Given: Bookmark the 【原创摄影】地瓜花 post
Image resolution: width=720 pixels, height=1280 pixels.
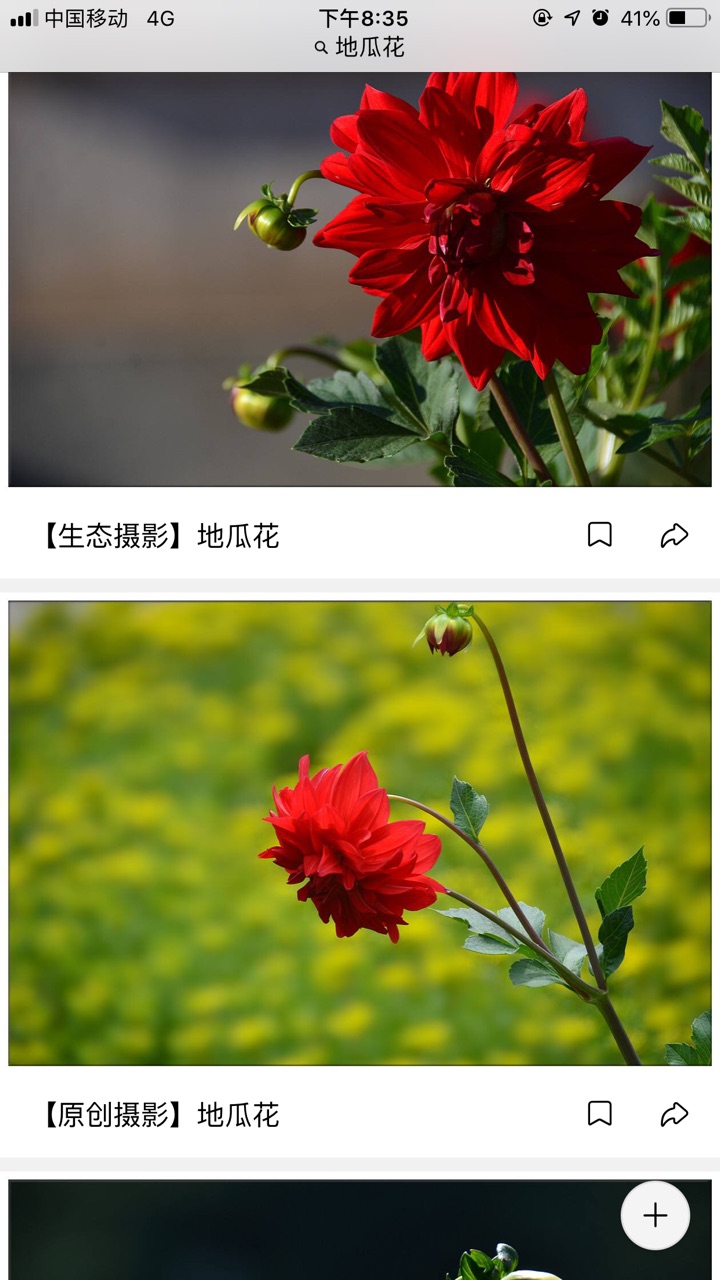Looking at the screenshot, I should point(599,1113).
